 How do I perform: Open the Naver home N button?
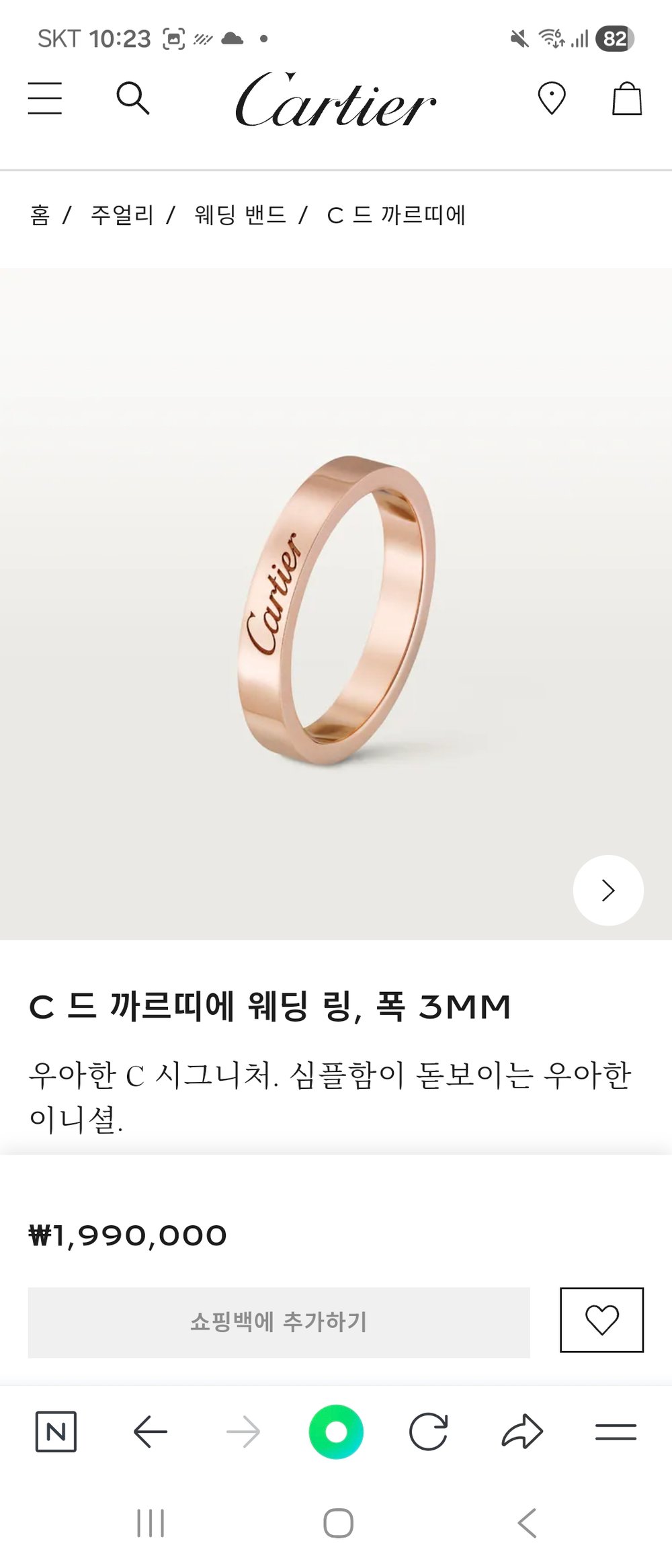56,1432
